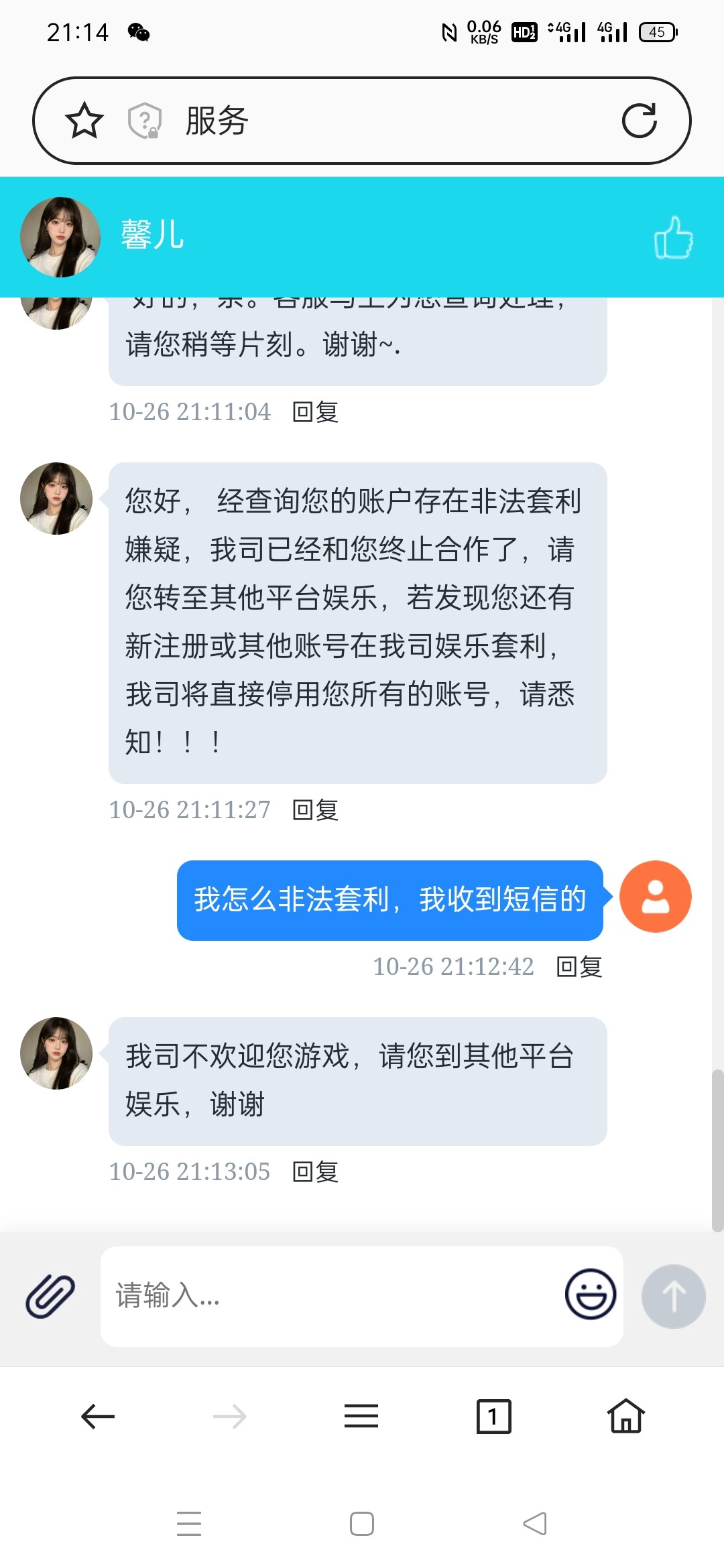Tap the system back button
Screen dimensions: 724x1568
coord(535,1524)
